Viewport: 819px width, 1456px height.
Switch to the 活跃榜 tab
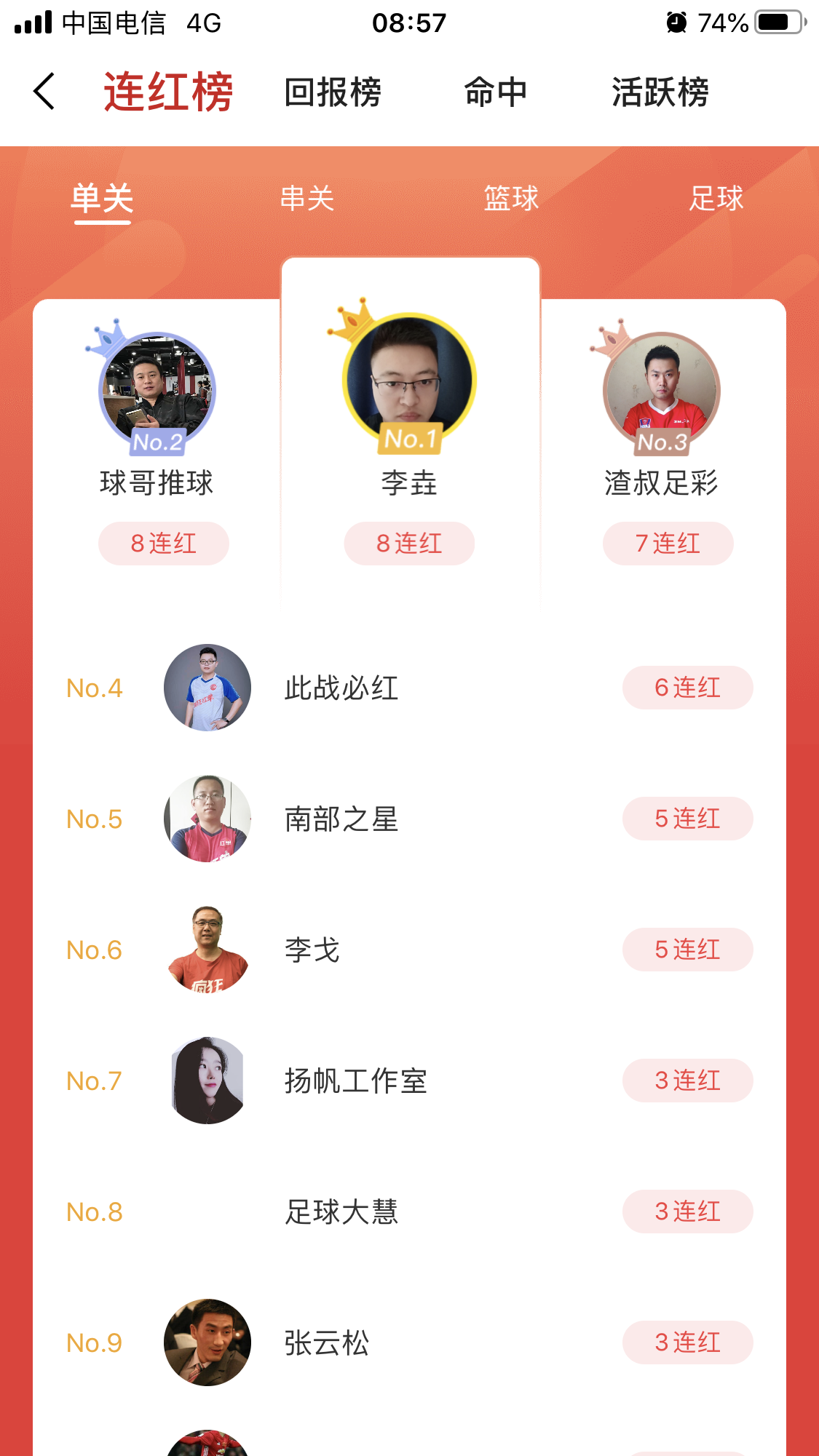point(660,92)
